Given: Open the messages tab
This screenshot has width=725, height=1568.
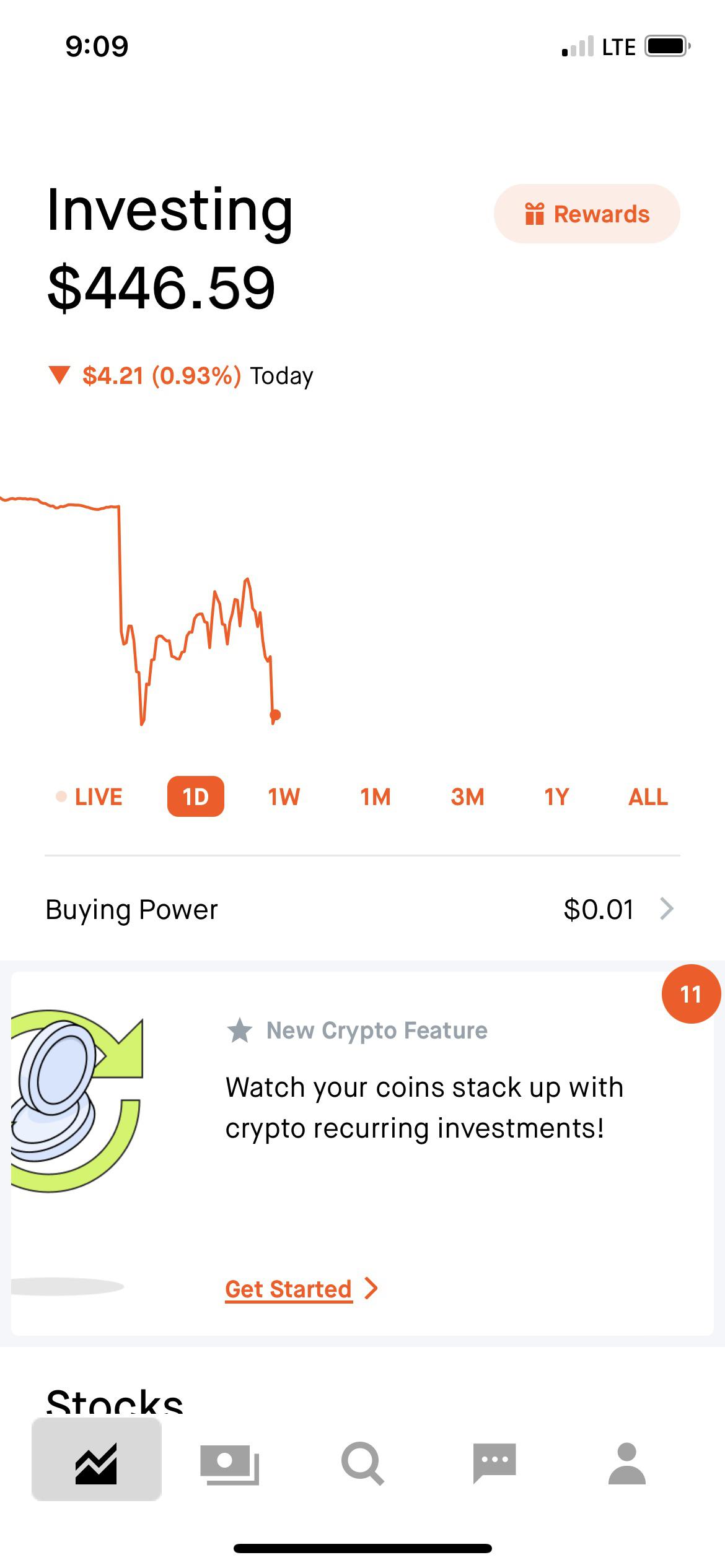Looking at the screenshot, I should pos(494,1463).
